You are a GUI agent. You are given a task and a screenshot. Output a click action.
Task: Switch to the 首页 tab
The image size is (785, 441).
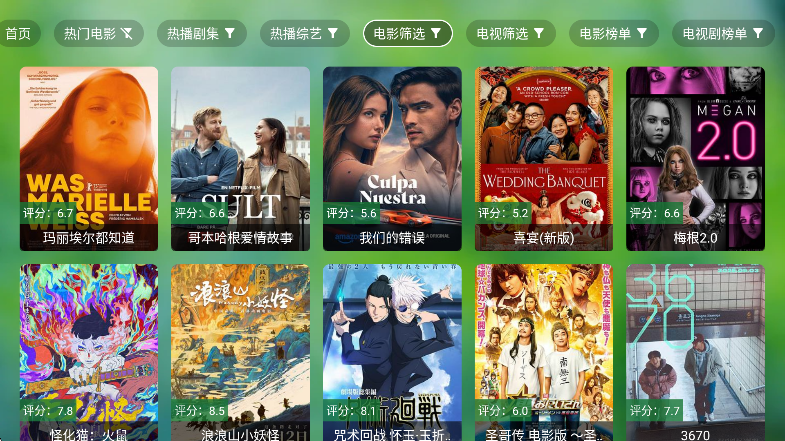pos(17,33)
